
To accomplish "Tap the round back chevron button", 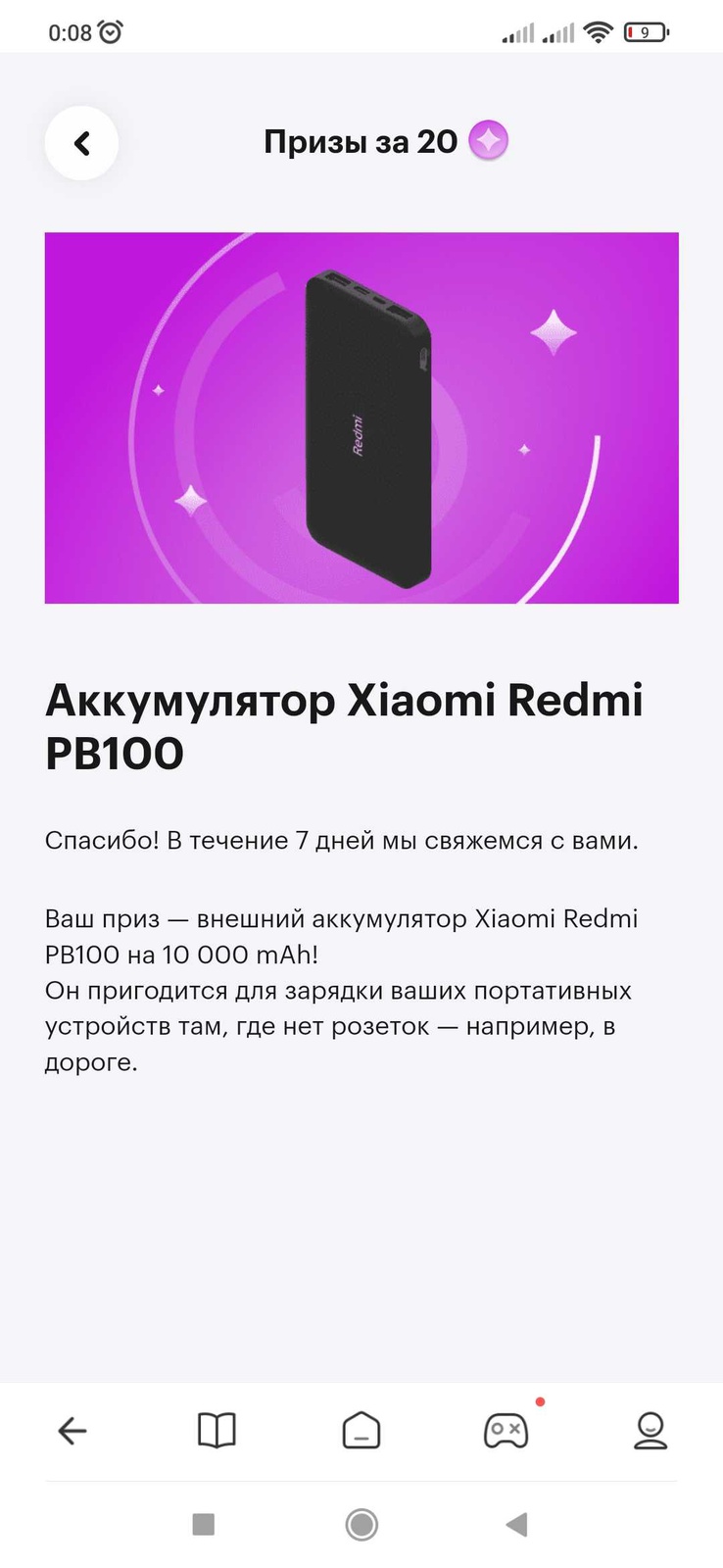I will tap(81, 143).
